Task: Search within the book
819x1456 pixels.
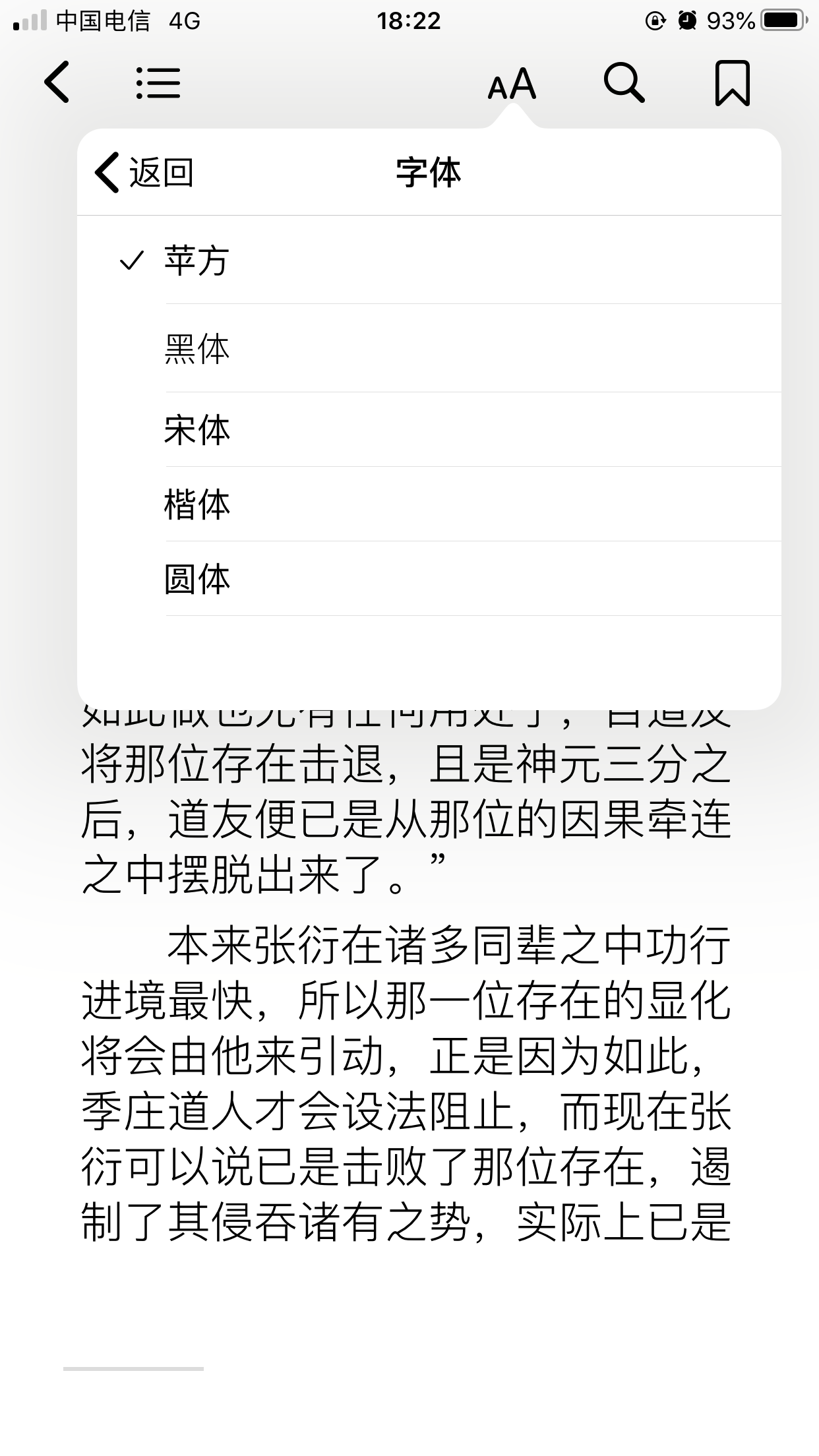Action: click(623, 83)
